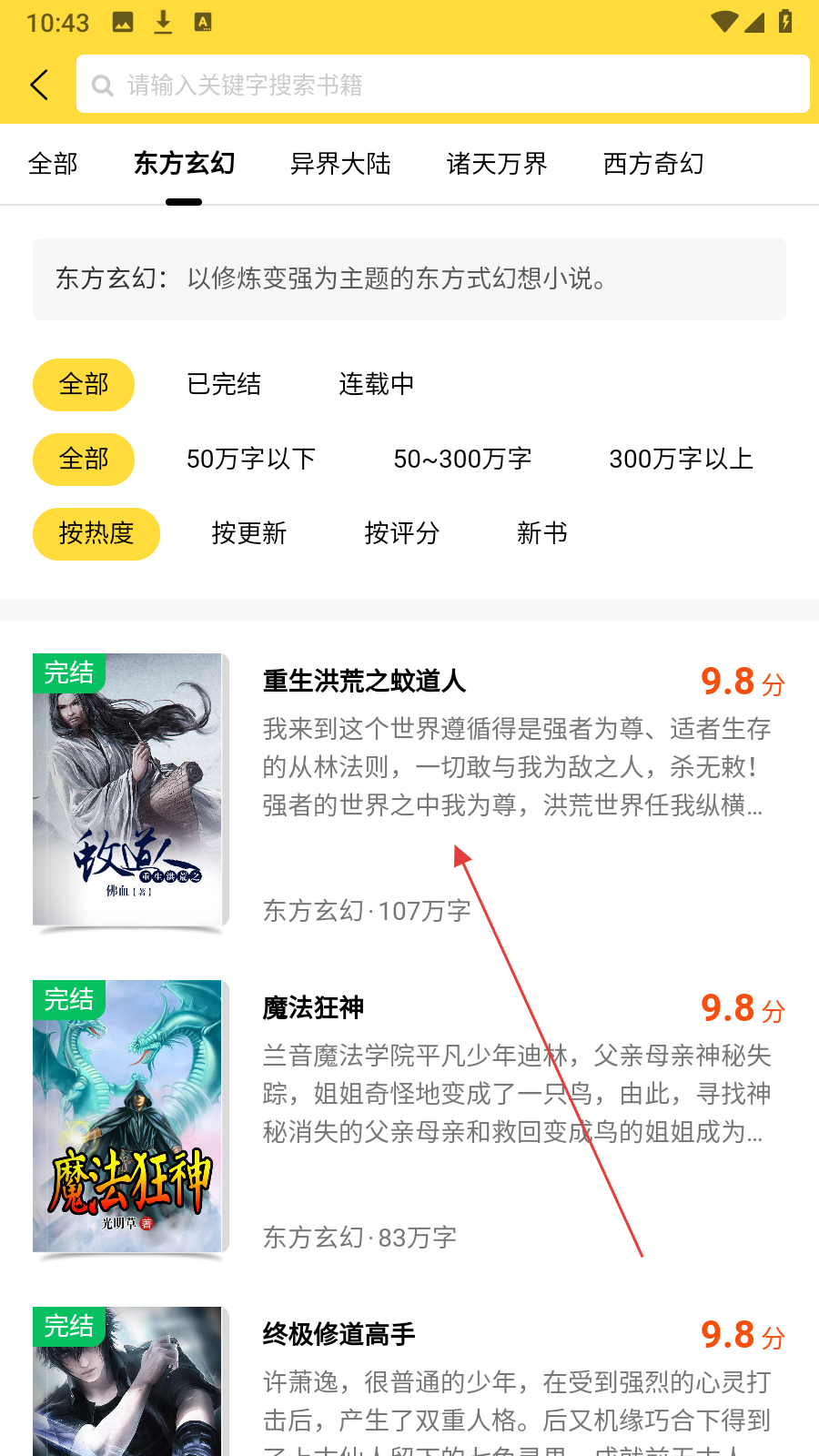Select the 50万字以下 word count filter
The height and width of the screenshot is (1456, 819).
coord(251,459)
